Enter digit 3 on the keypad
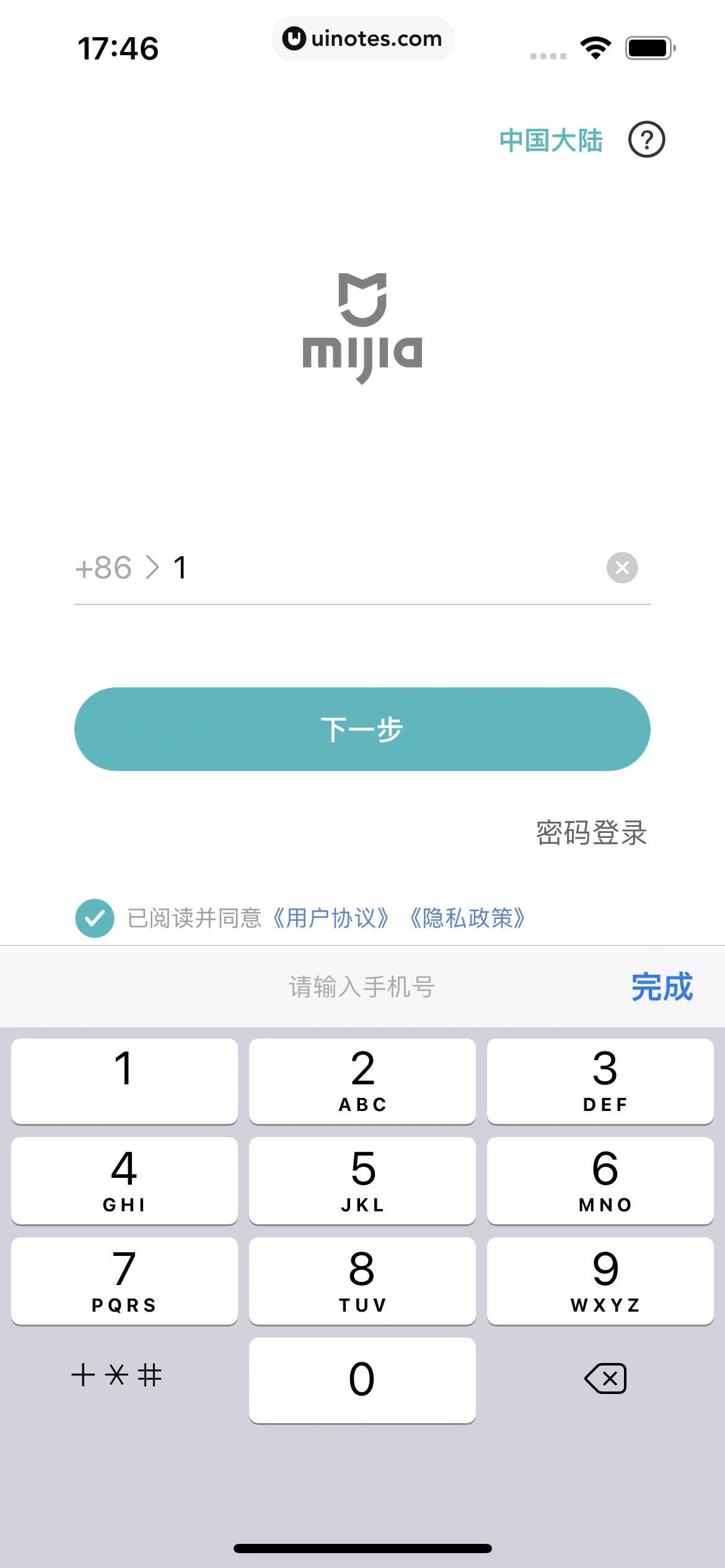Screen dimensions: 725x1568 pyautogui.click(x=600, y=1081)
